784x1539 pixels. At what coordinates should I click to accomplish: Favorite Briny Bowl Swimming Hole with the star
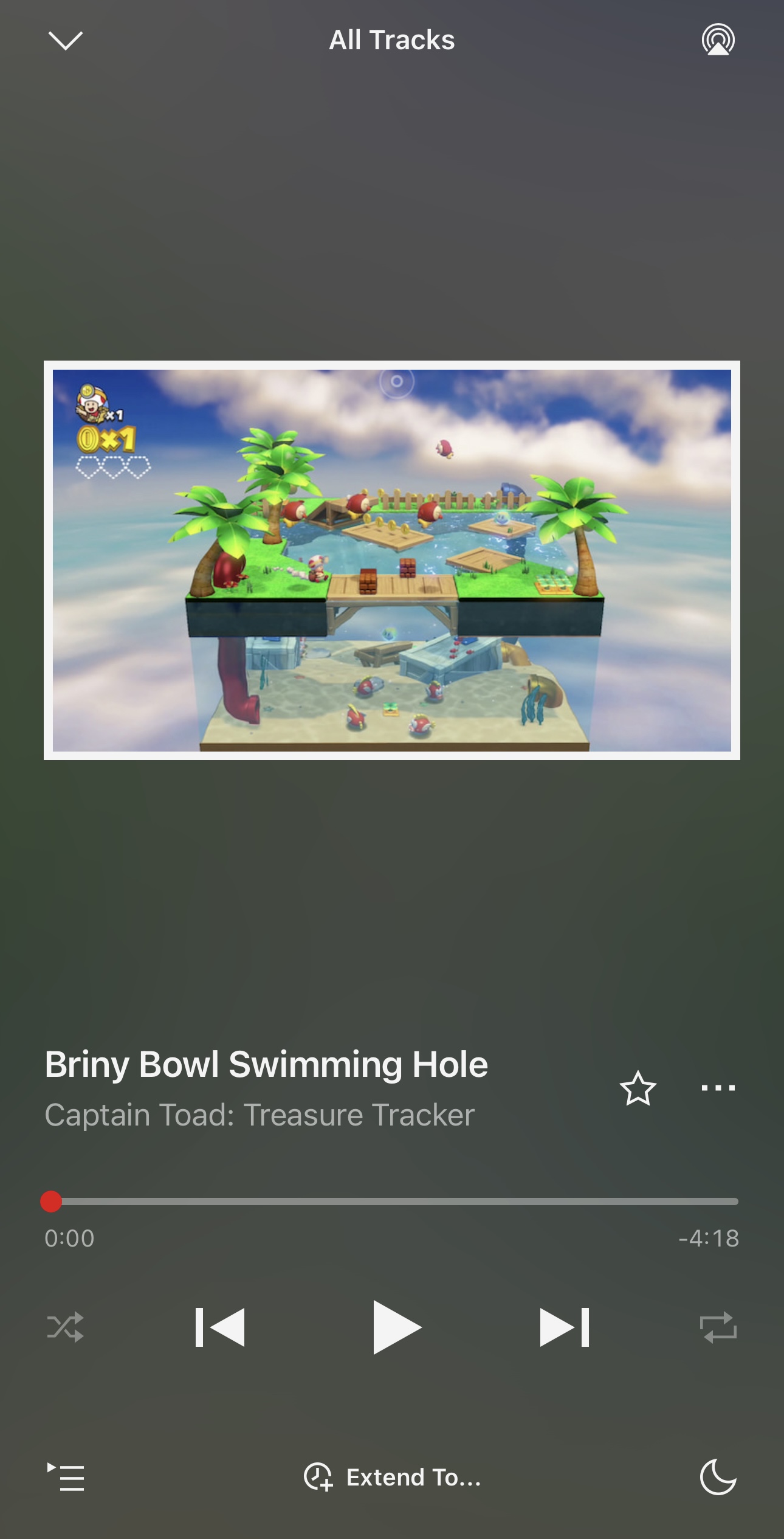(638, 1088)
